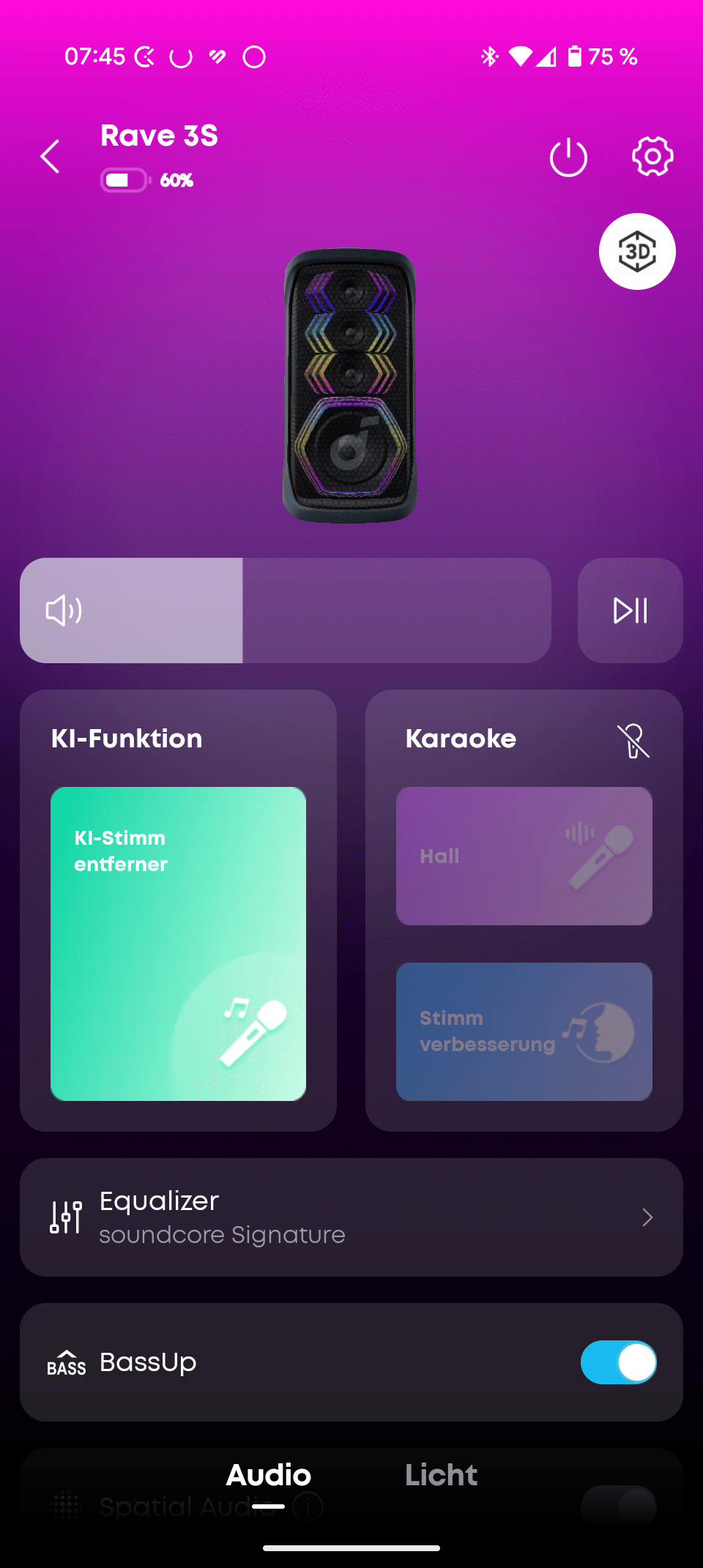The width and height of the screenshot is (703, 1568).
Task: Go back from the Rave 3S screen
Action: 50,157
